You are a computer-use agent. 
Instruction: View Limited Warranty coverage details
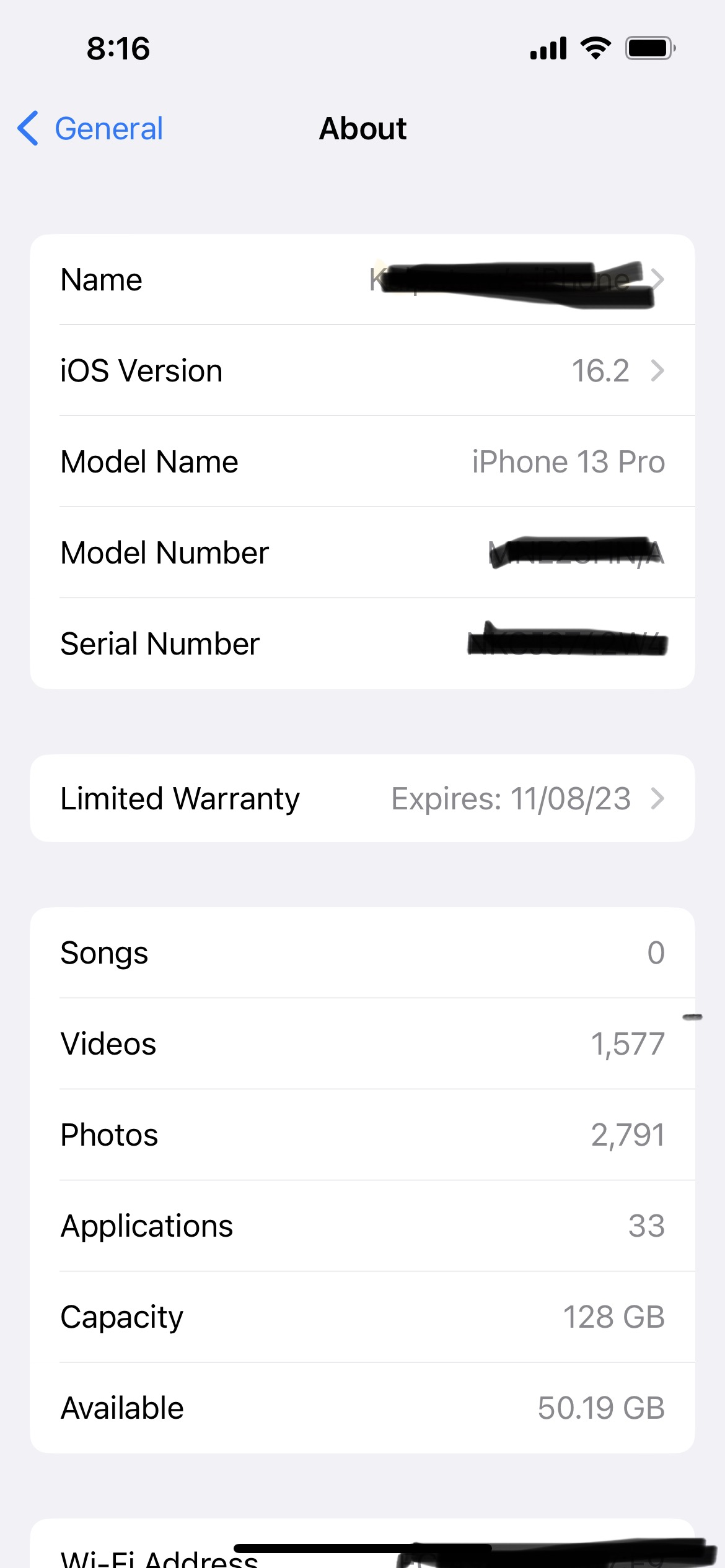362,798
